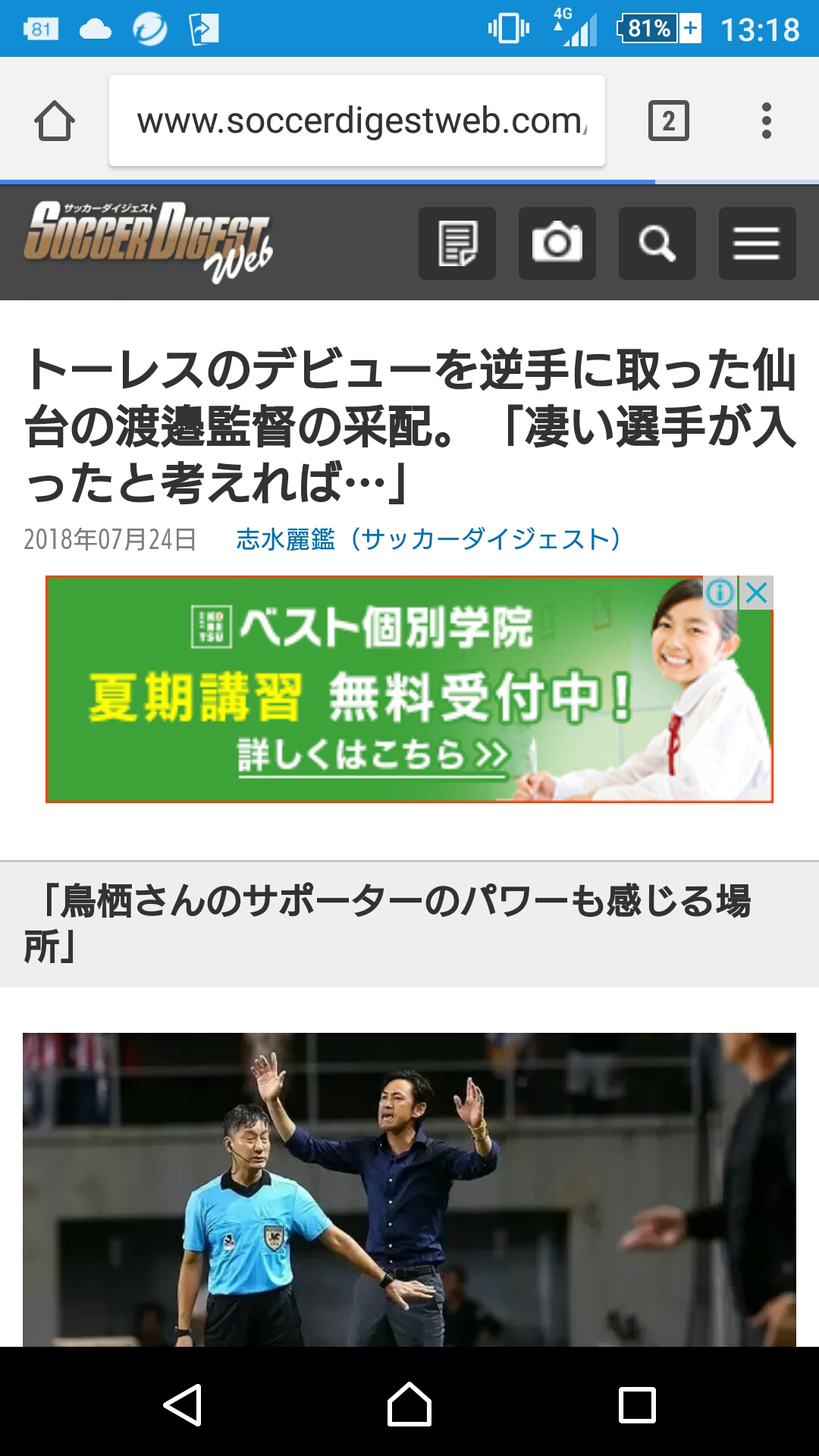The width and height of the screenshot is (819, 1456).
Task: Tap the Soccer Digest Web logo
Action: tap(148, 241)
